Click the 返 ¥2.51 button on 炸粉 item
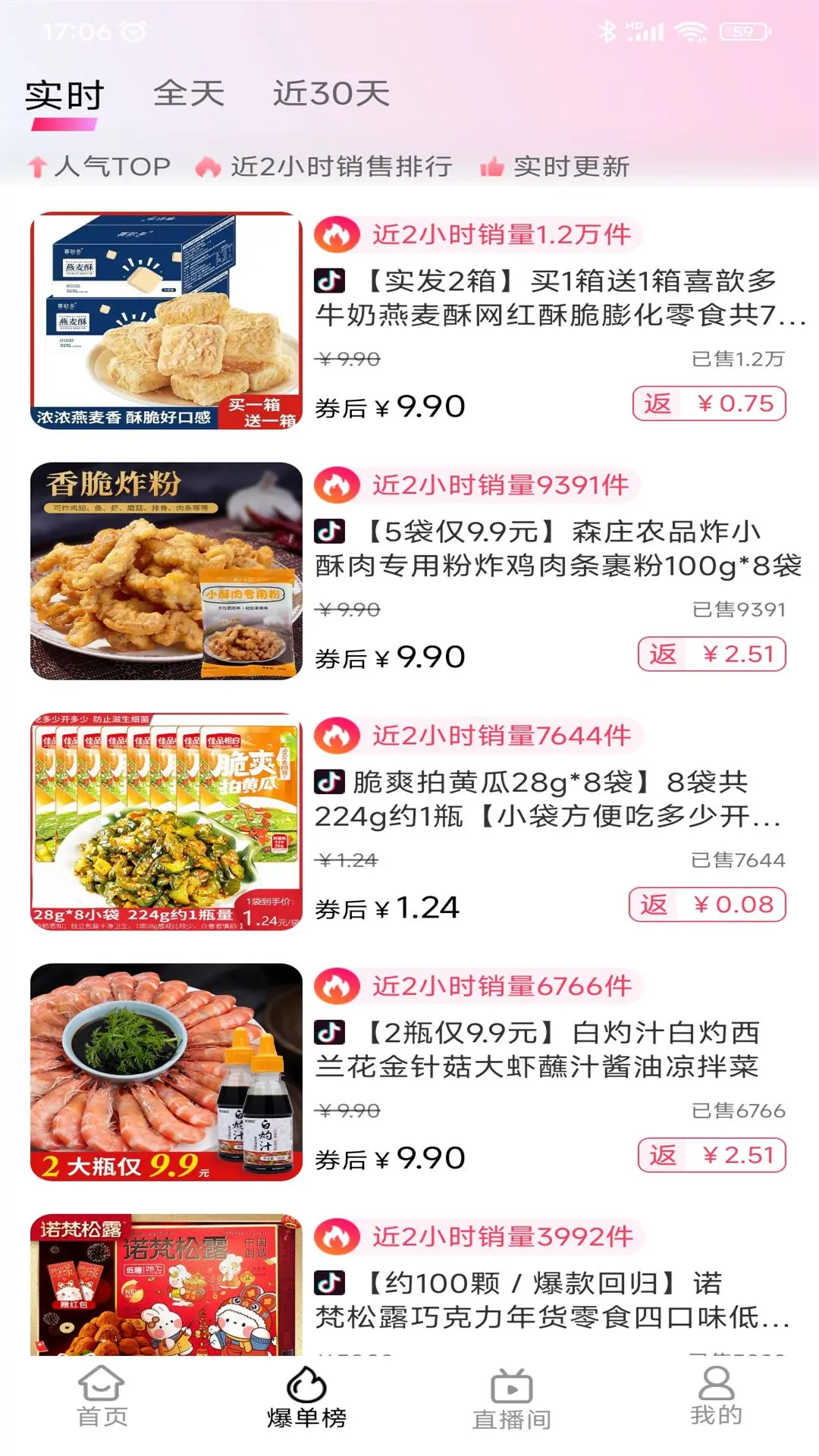The width and height of the screenshot is (819, 1456). (x=711, y=653)
